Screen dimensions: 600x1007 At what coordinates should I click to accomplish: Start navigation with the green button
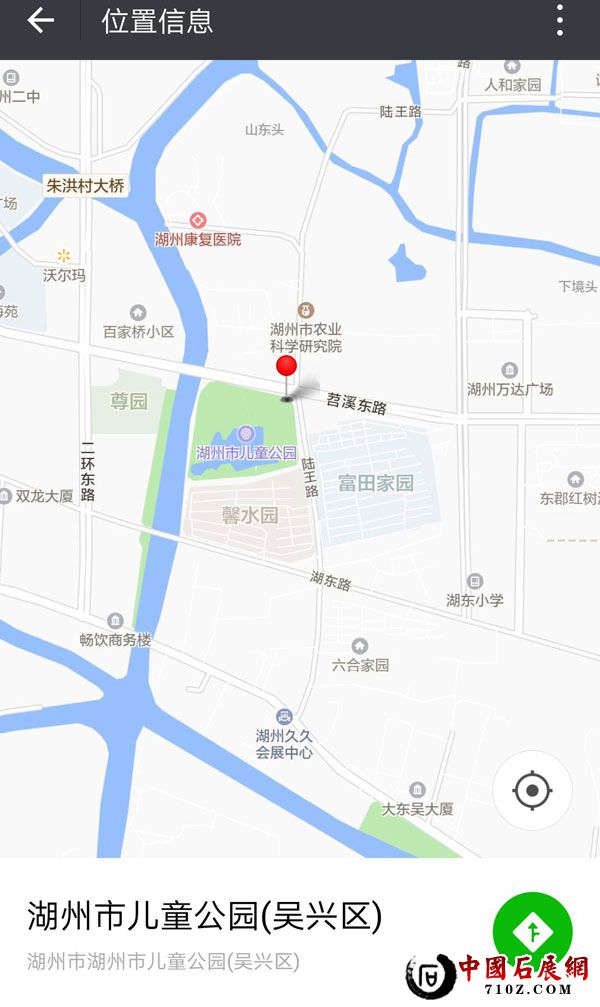tap(532, 930)
